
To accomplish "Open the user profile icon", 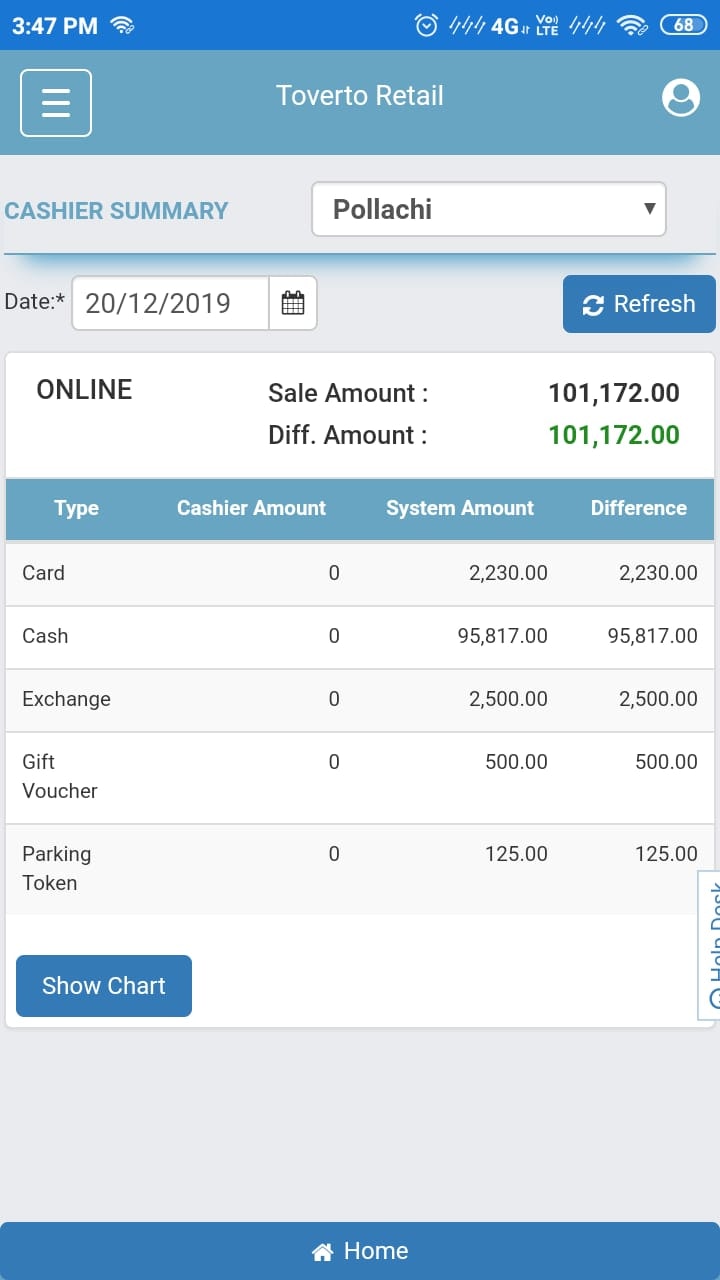I will (x=681, y=98).
